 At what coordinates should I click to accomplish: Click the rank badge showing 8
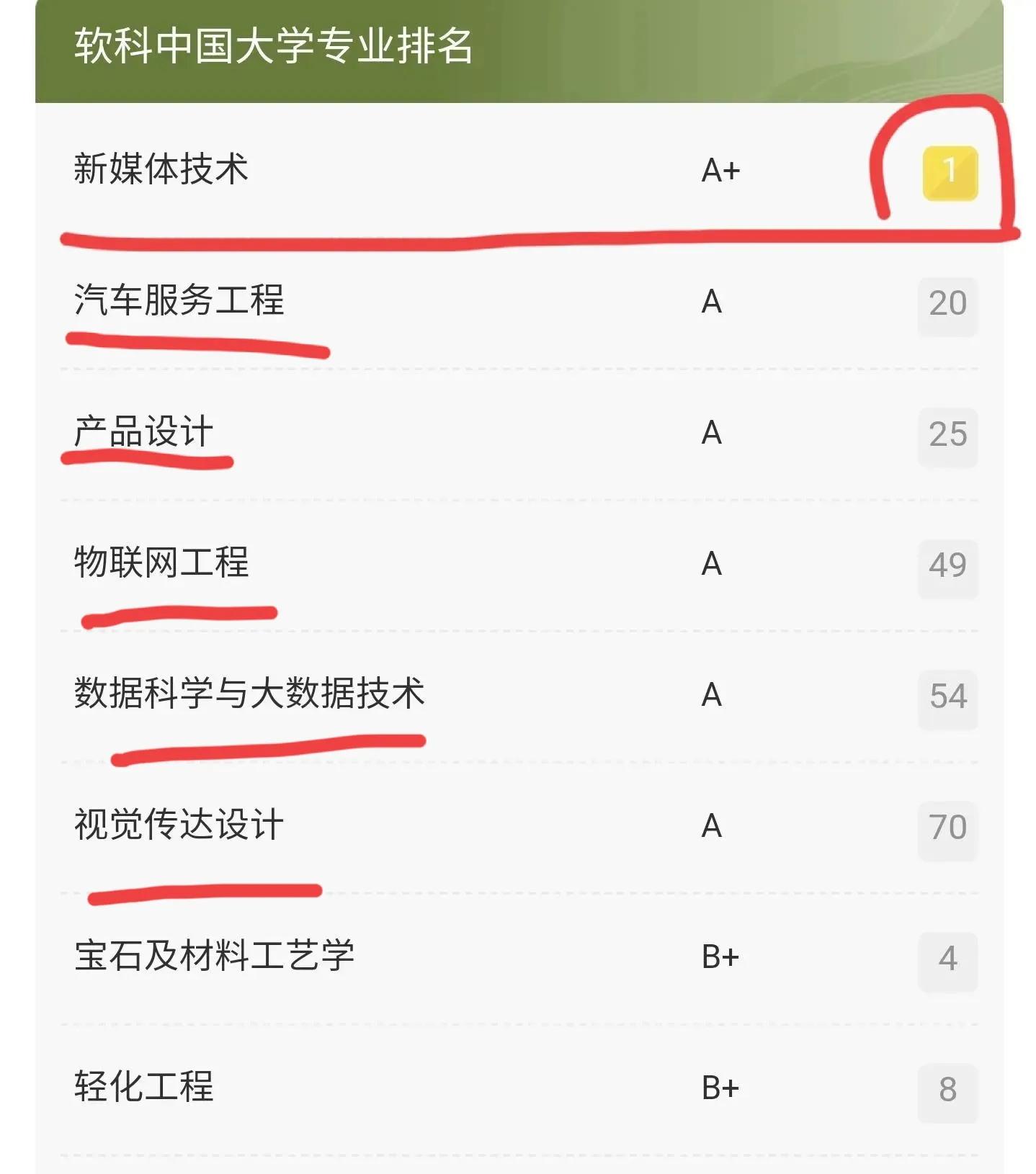point(949,1090)
